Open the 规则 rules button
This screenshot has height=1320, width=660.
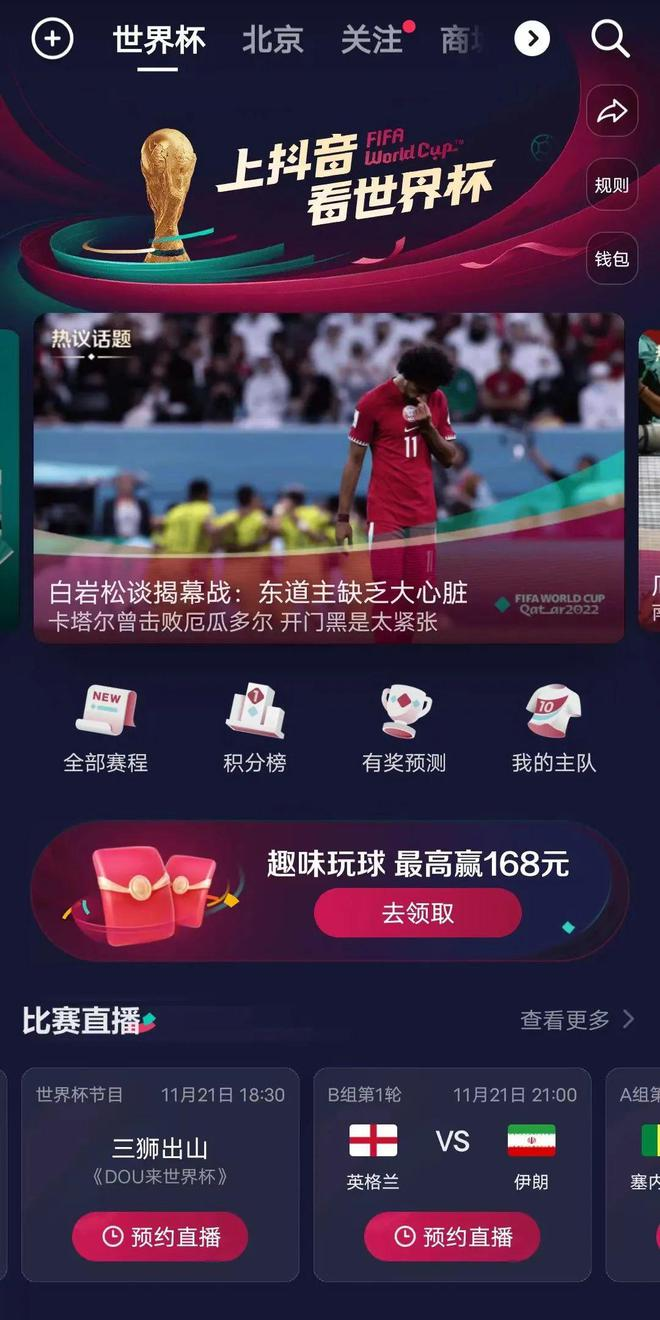(611, 185)
